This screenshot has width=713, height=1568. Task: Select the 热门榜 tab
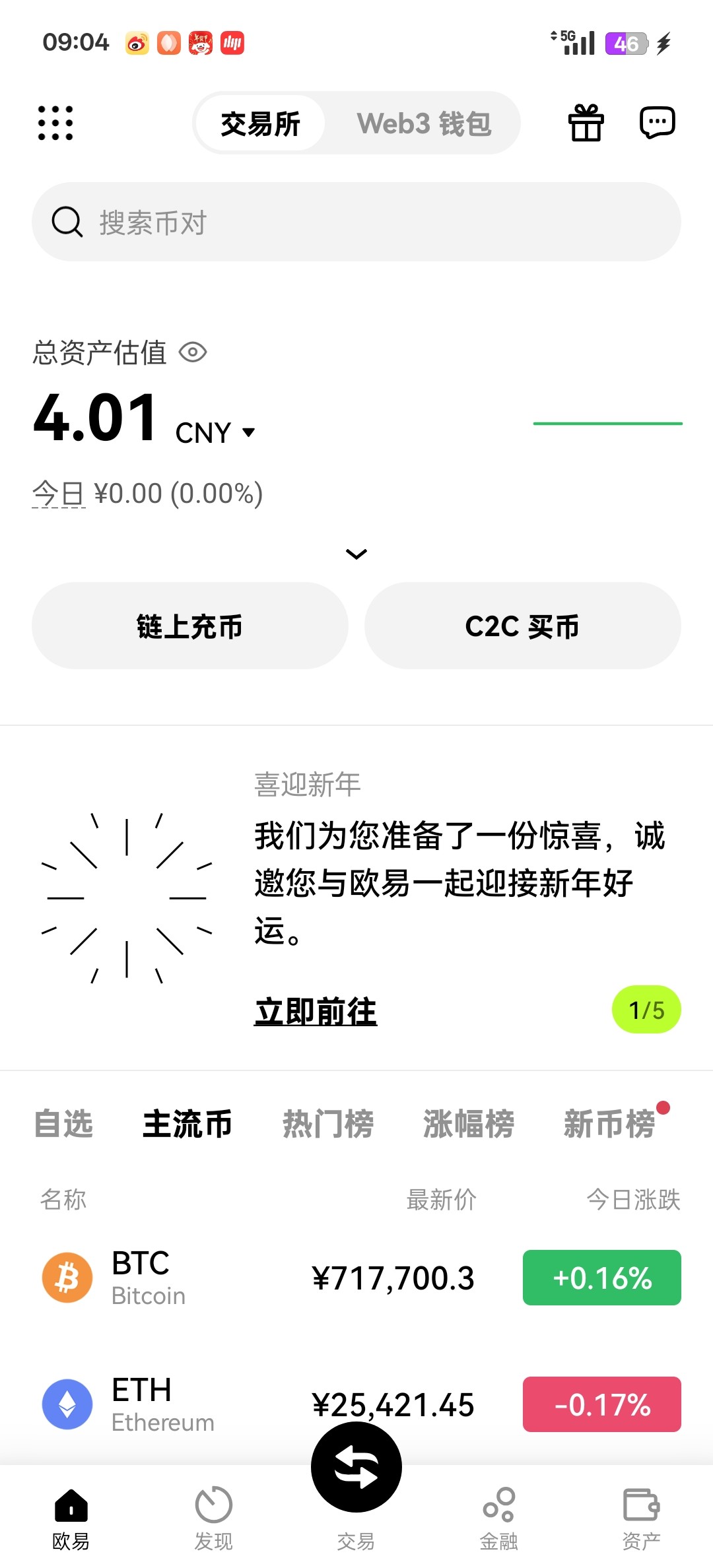tap(328, 1123)
